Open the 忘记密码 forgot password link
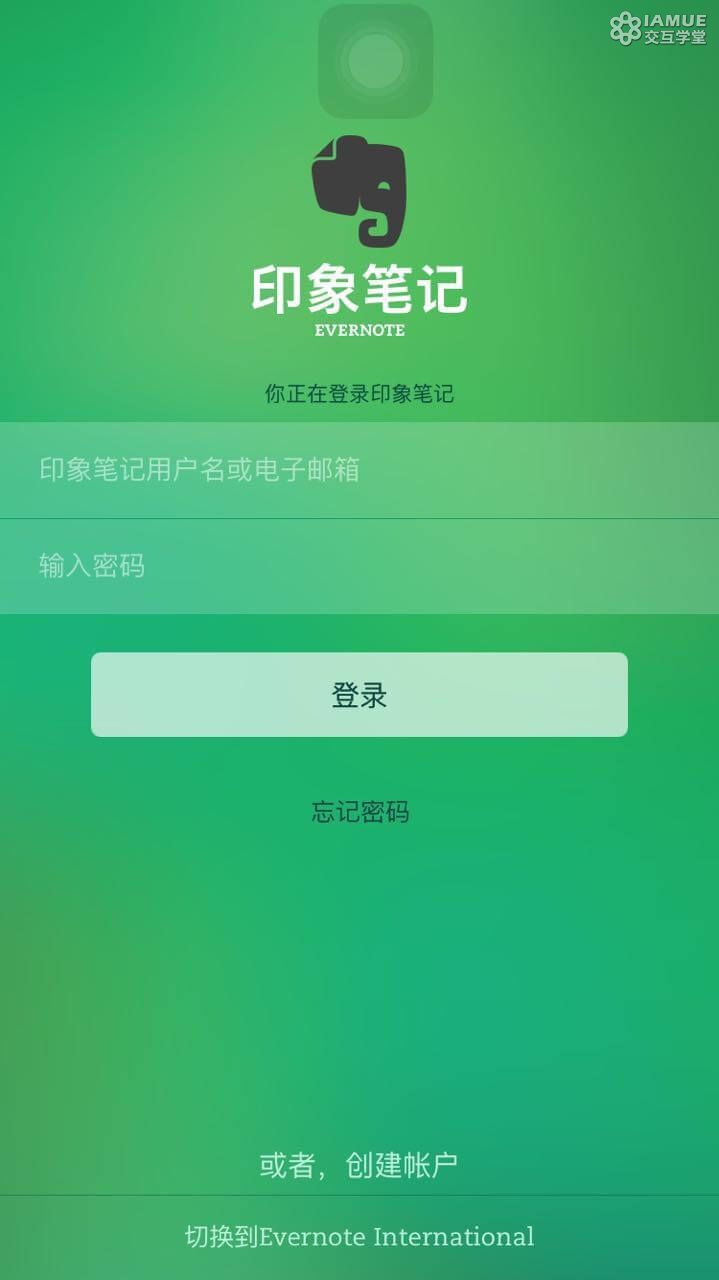The height and width of the screenshot is (1280, 719). (x=359, y=812)
